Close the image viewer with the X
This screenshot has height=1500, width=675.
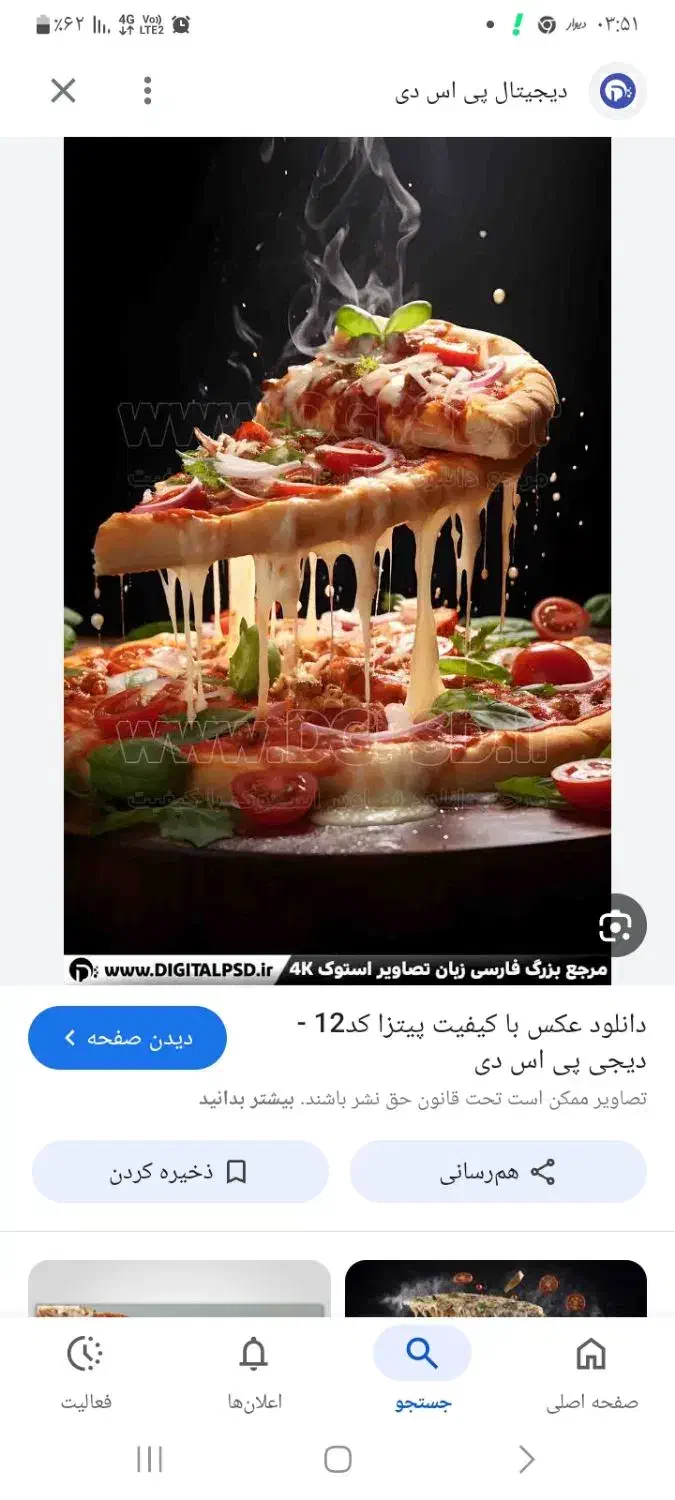tap(63, 91)
